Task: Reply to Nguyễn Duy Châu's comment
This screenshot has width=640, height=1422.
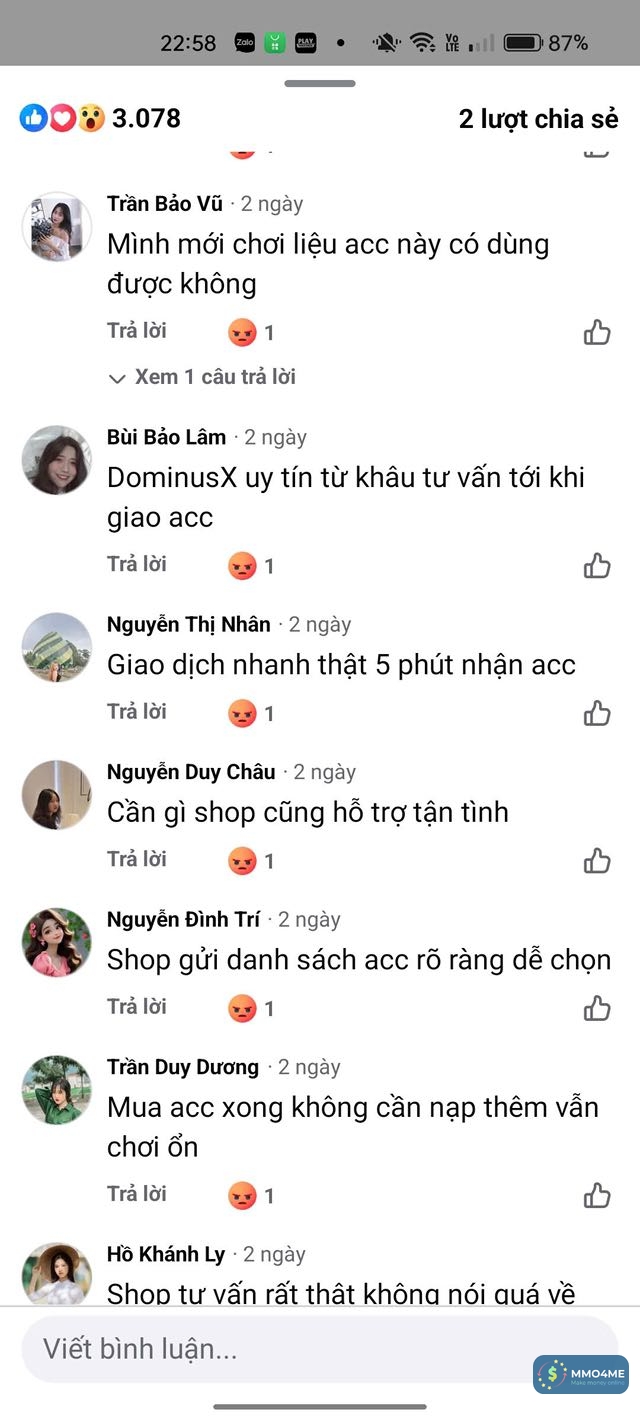Action: click(137, 859)
